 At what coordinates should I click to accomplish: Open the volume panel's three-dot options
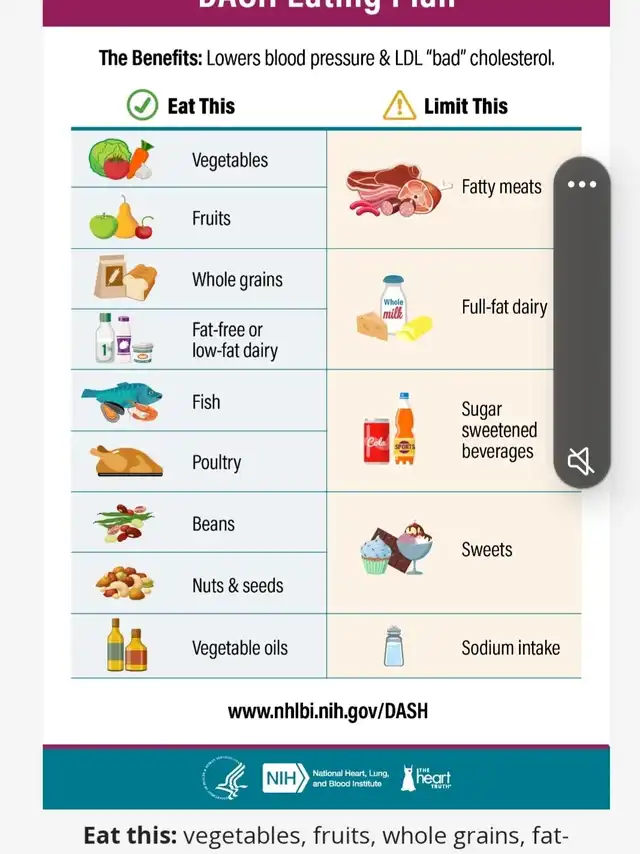pos(582,184)
